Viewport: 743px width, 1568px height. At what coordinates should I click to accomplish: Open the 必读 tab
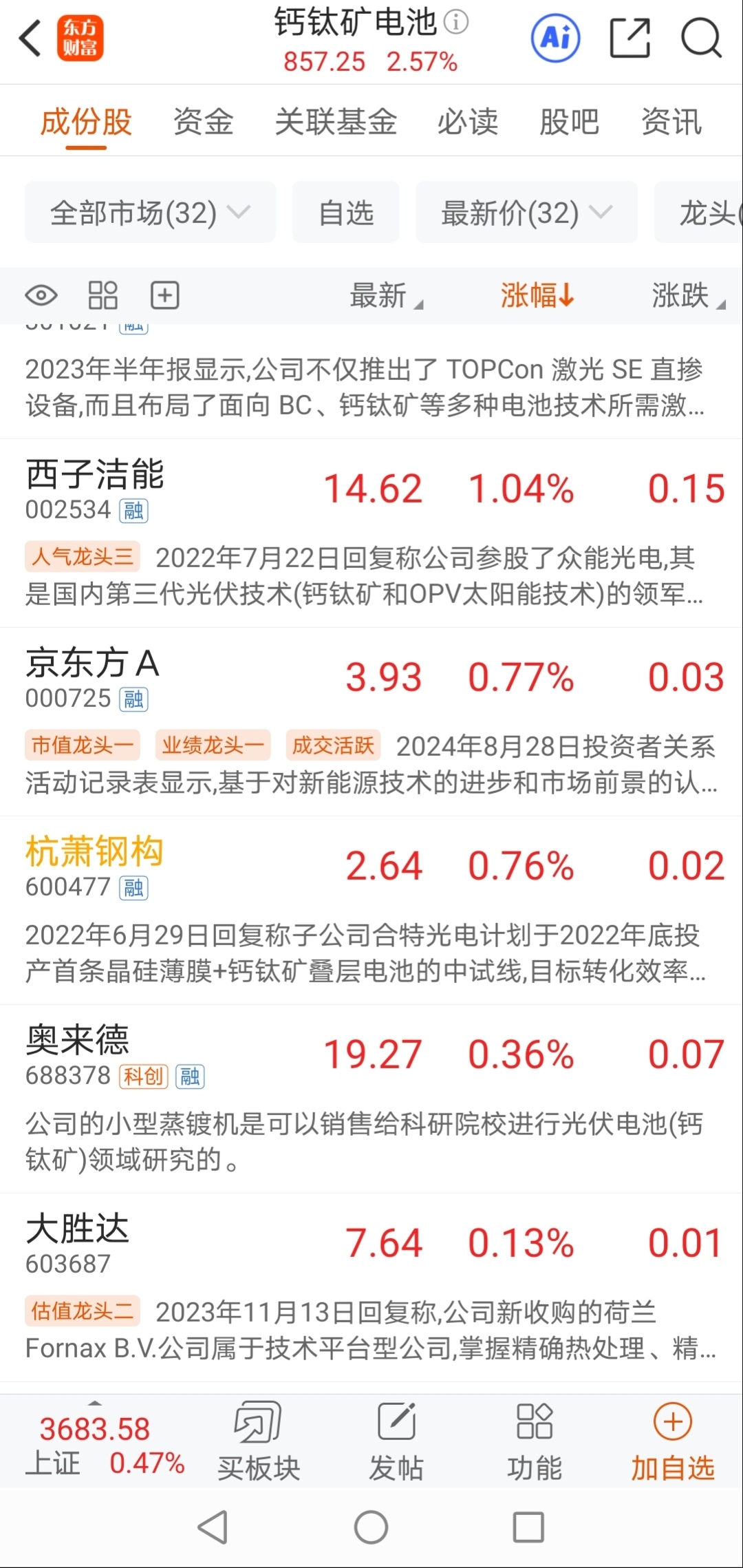[468, 122]
